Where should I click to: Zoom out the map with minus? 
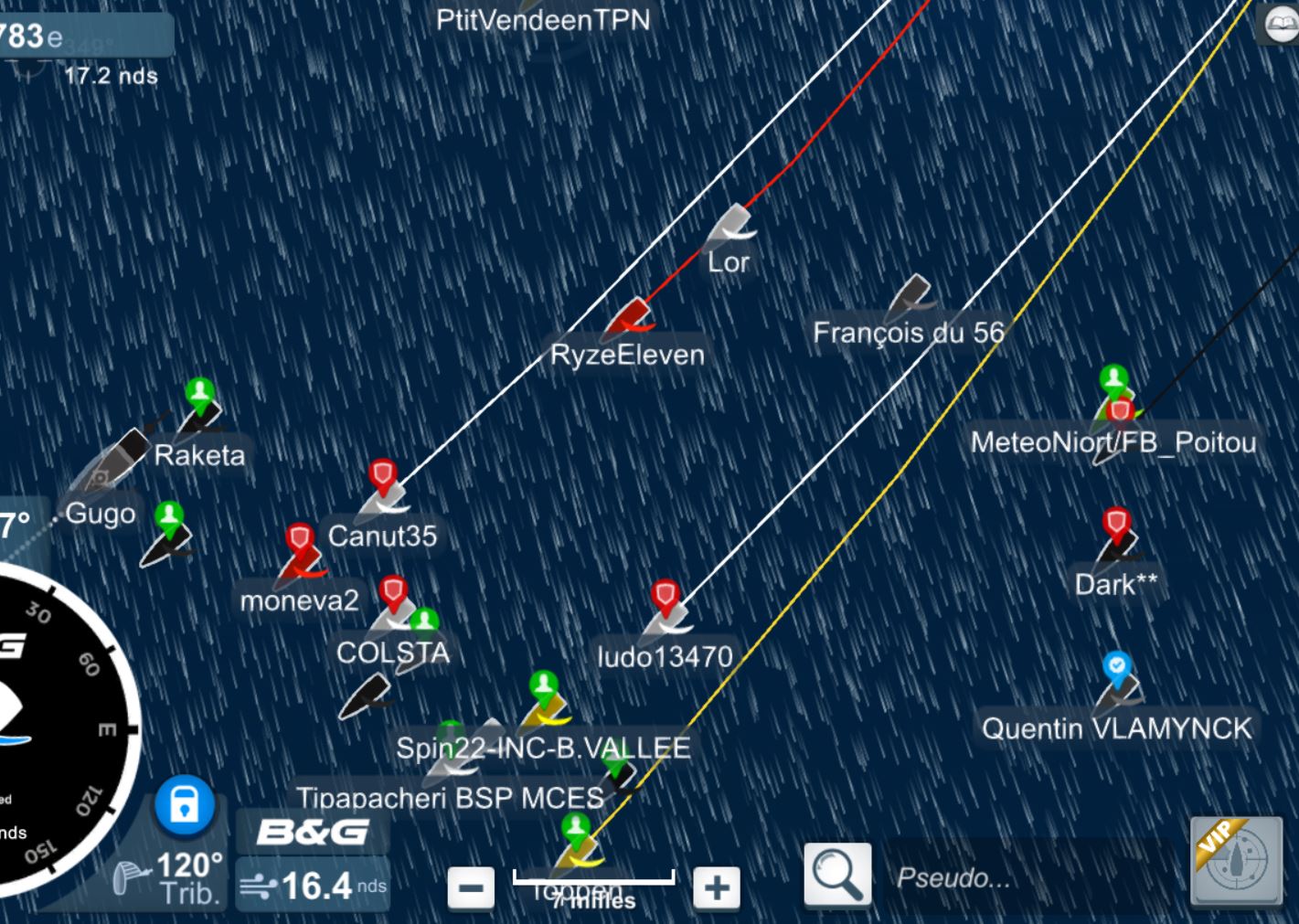[471, 887]
